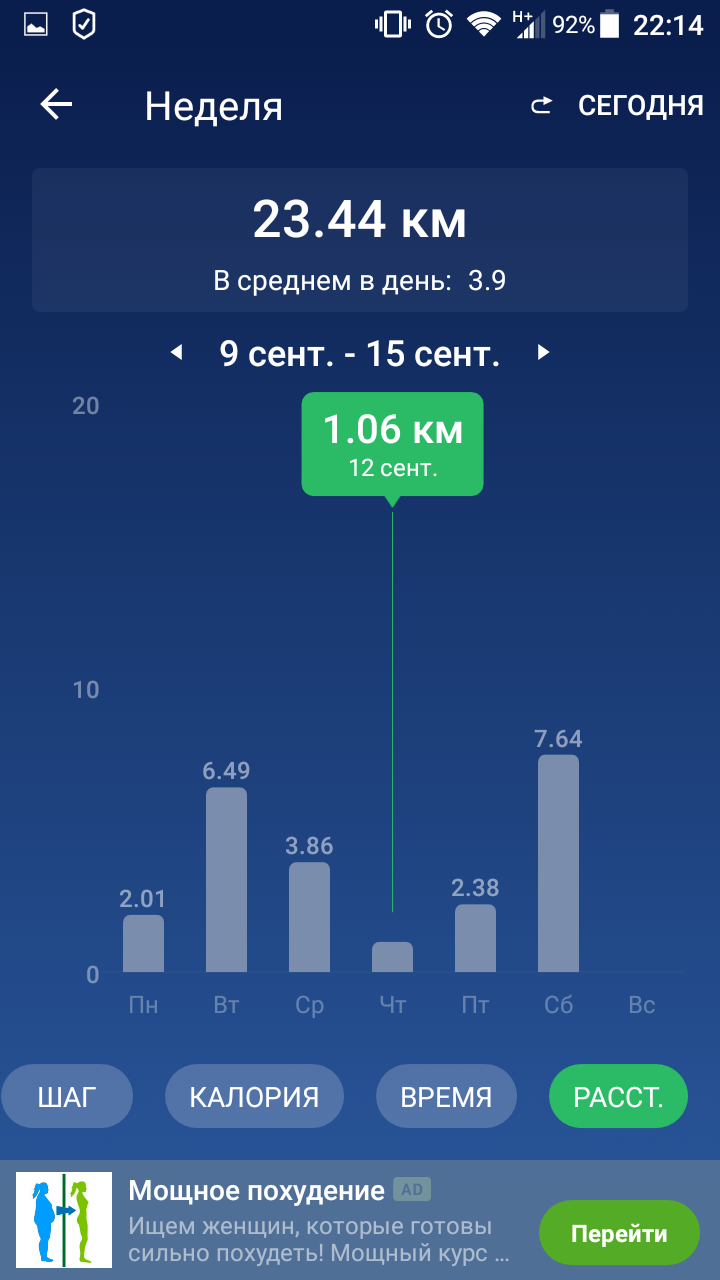Go back from the Неделя screen

(x=56, y=105)
